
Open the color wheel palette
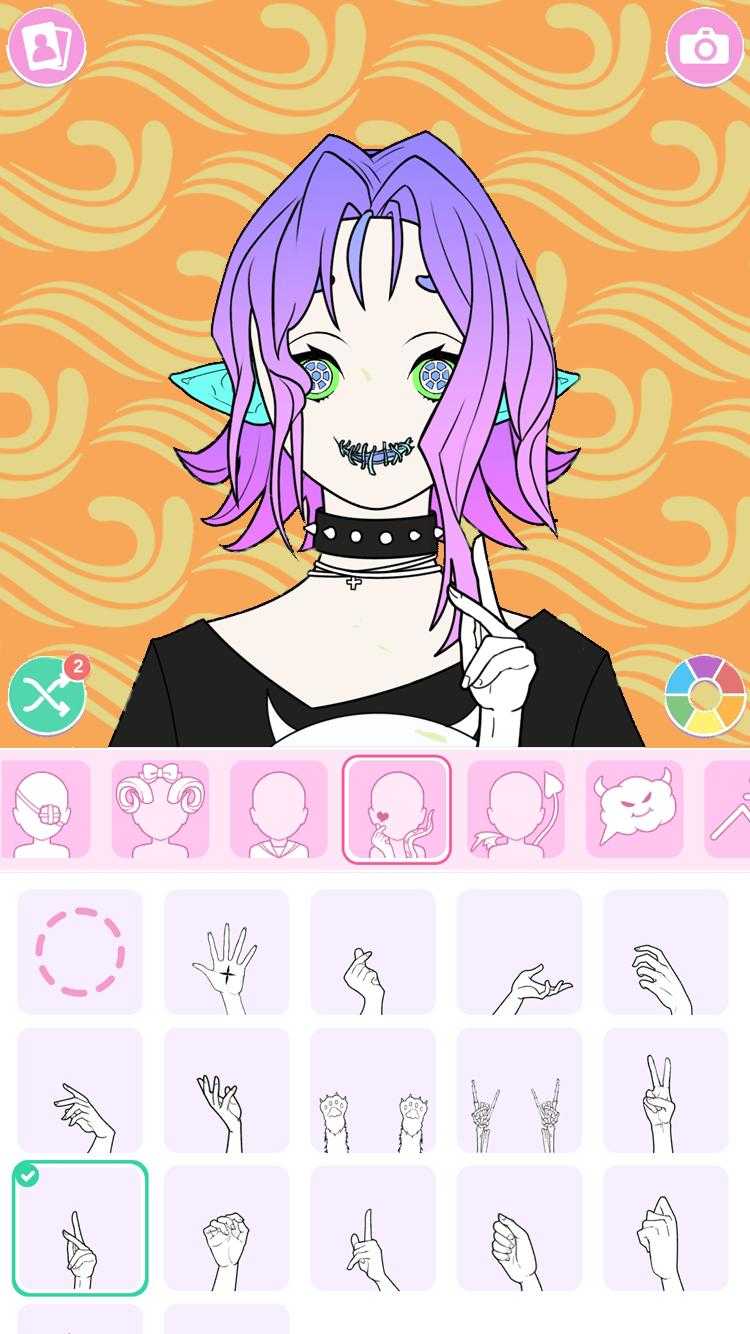pyautogui.click(x=705, y=695)
